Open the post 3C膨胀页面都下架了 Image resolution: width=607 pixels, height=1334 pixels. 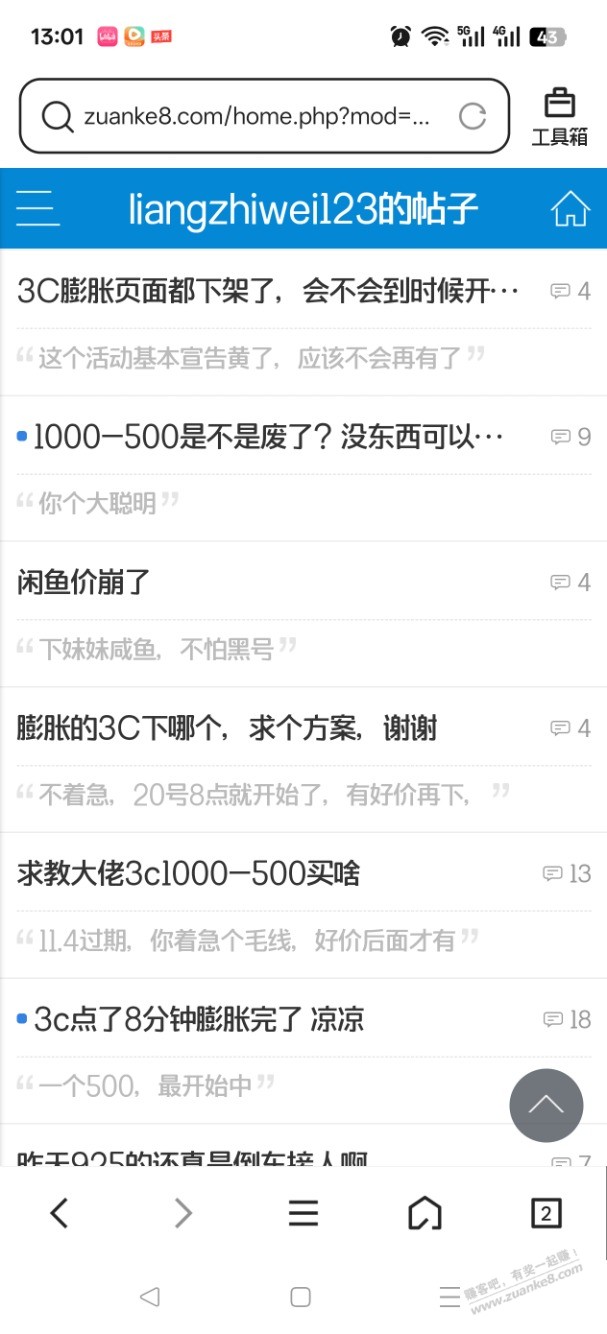(x=268, y=291)
